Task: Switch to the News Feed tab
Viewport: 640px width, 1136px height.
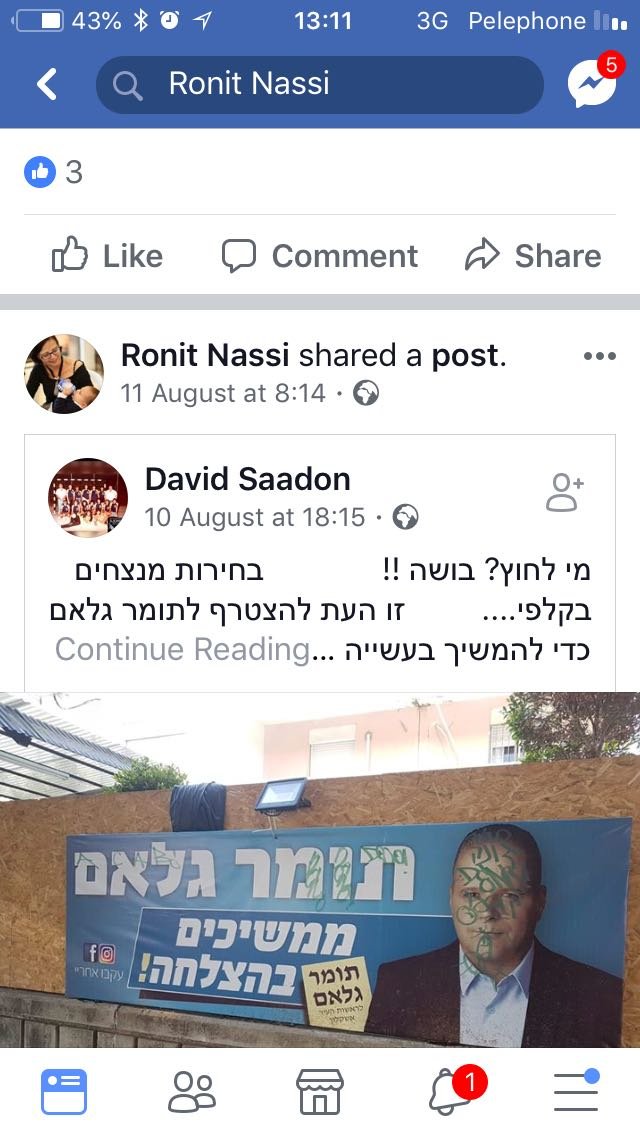Action: pos(64,1092)
